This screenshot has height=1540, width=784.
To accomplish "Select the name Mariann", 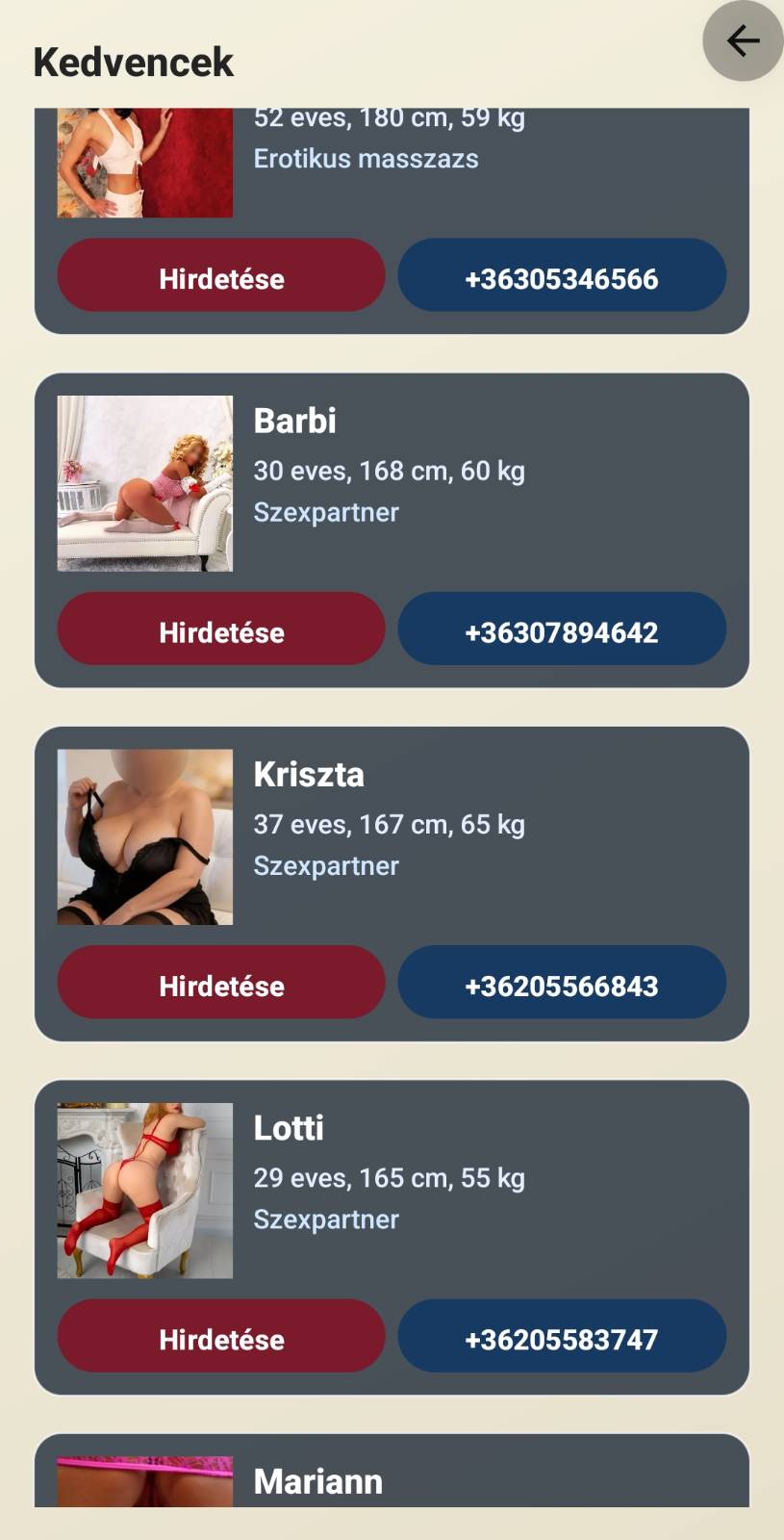I will coord(317,1480).
